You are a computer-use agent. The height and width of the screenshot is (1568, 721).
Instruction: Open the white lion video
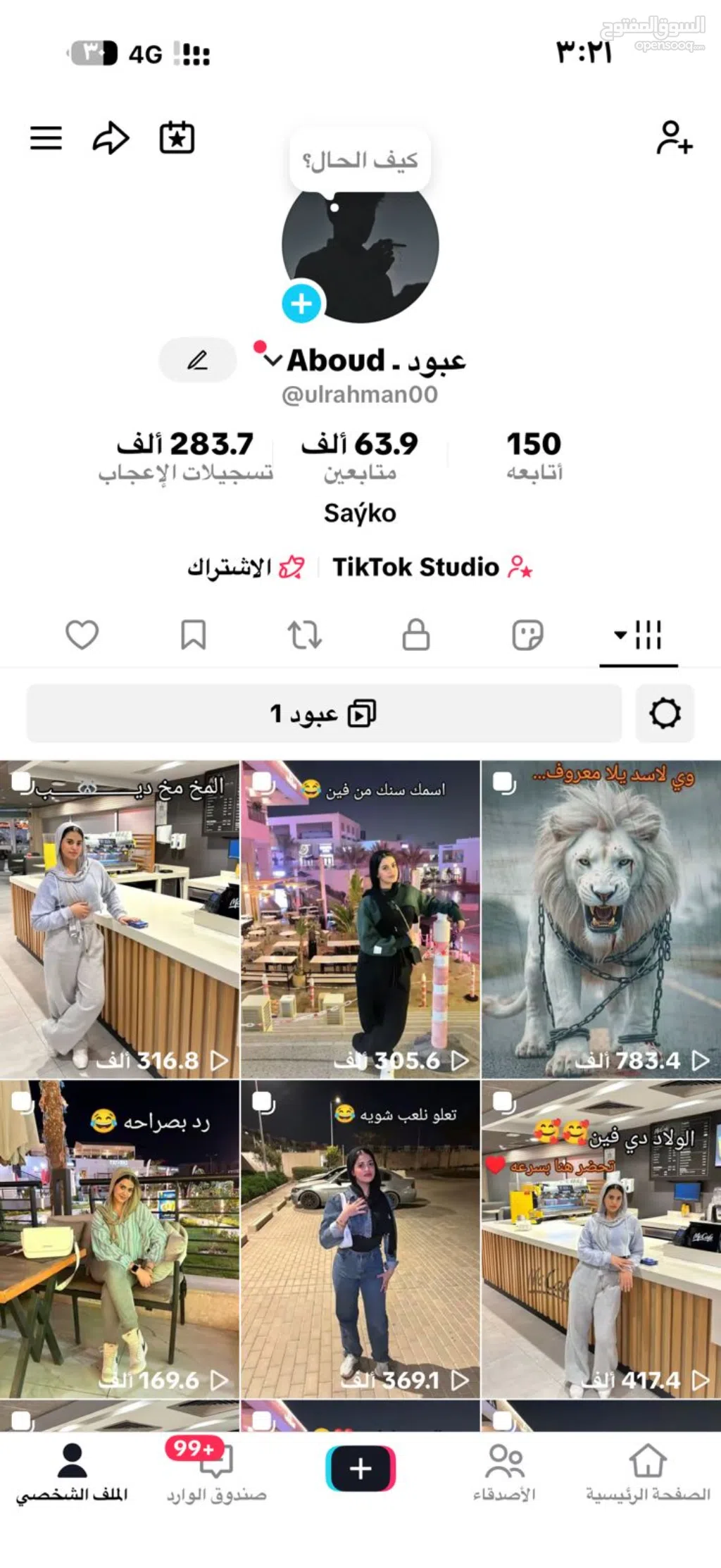pyautogui.click(x=601, y=919)
